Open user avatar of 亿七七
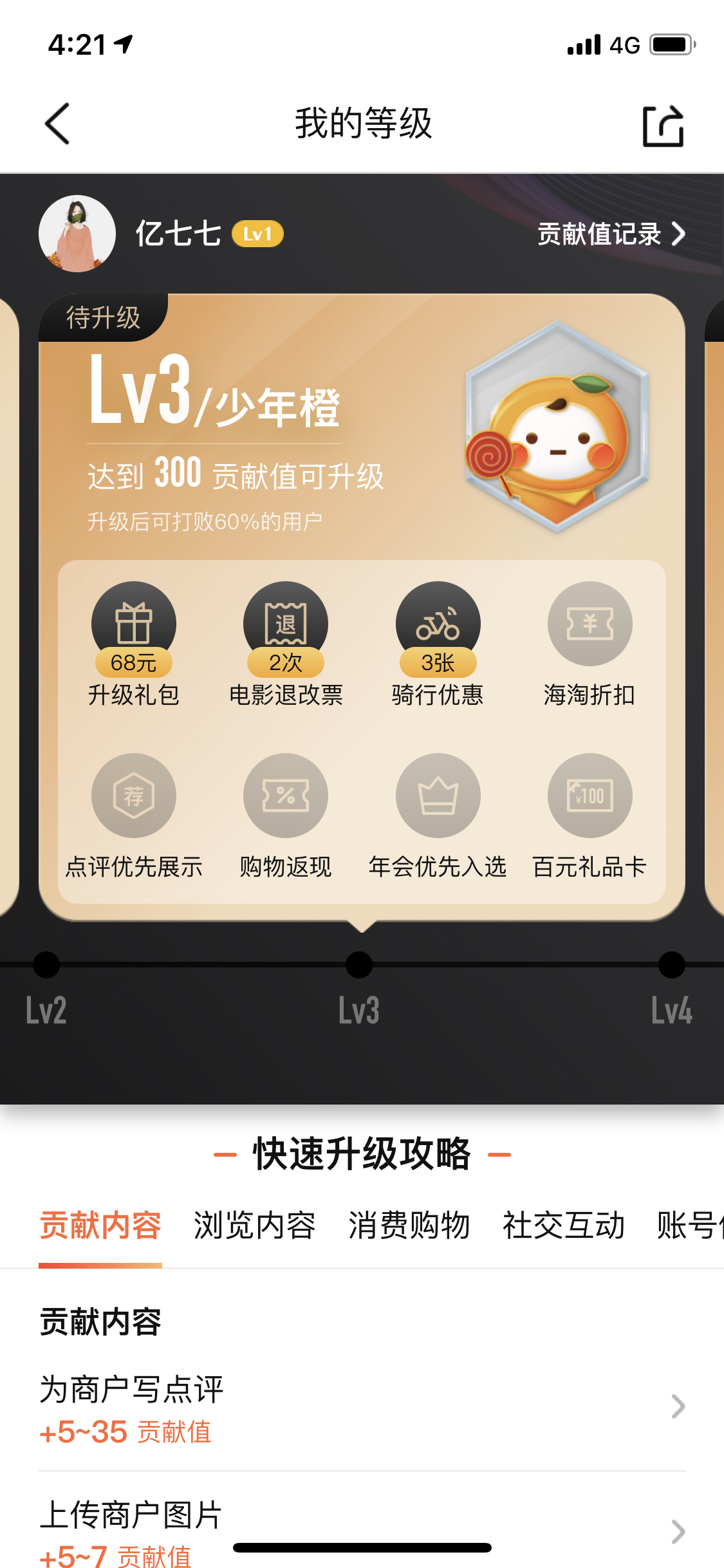The height and width of the screenshot is (1568, 724). [77, 234]
